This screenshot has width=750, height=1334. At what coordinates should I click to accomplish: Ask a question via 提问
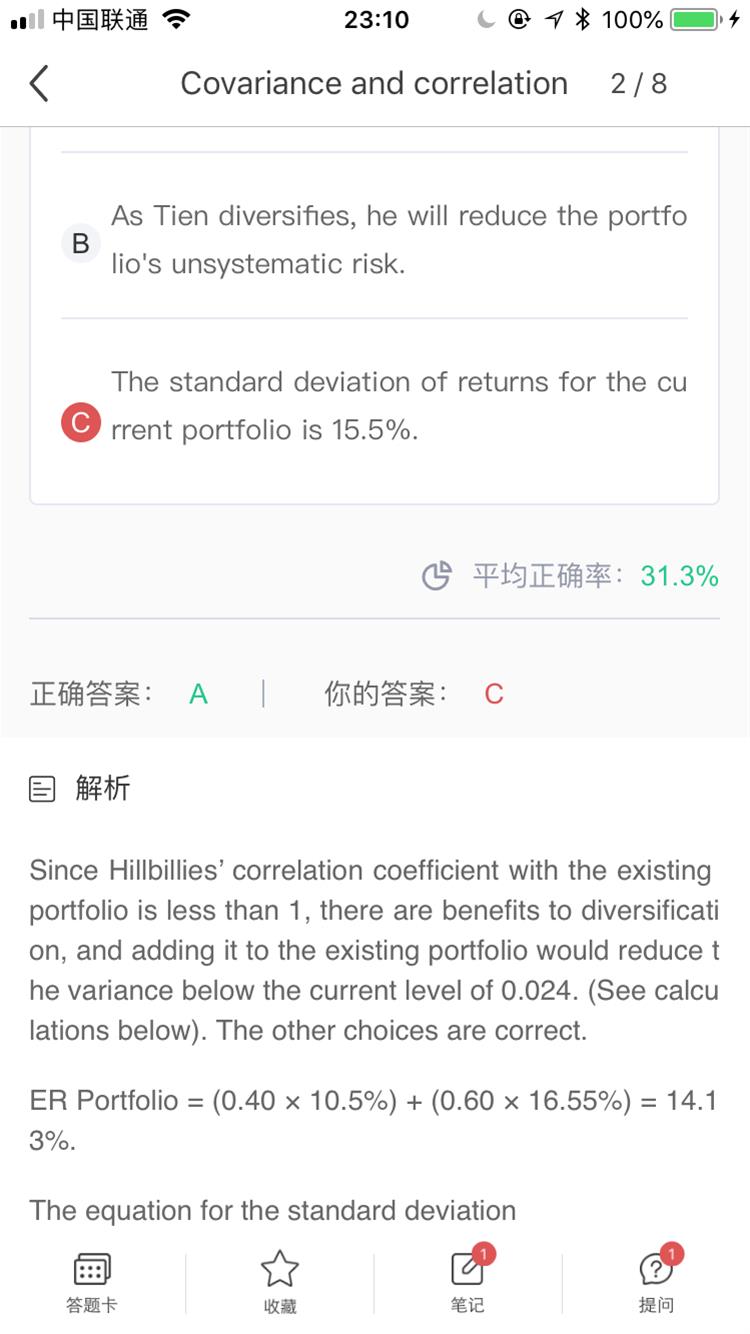(x=656, y=1282)
